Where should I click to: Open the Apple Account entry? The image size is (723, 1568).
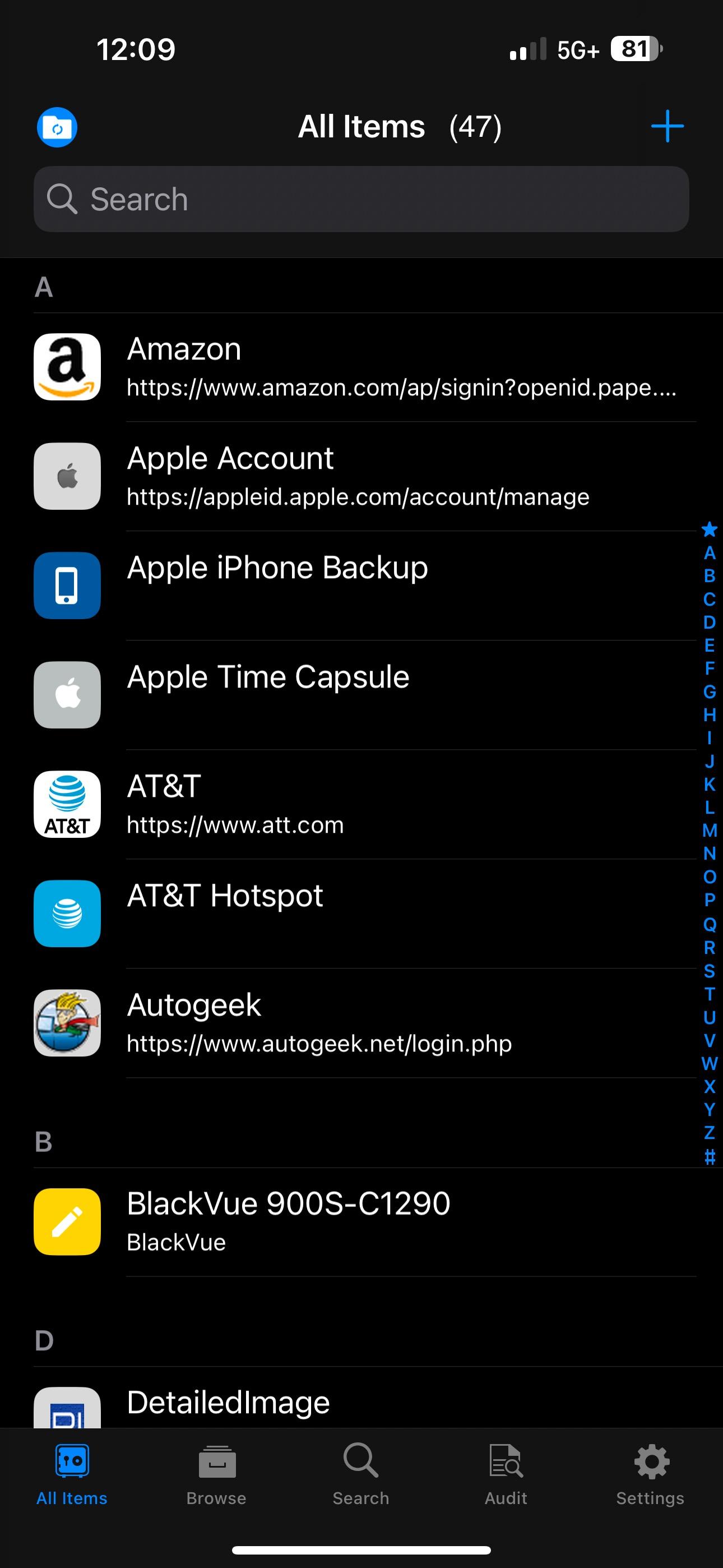pyautogui.click(x=361, y=477)
